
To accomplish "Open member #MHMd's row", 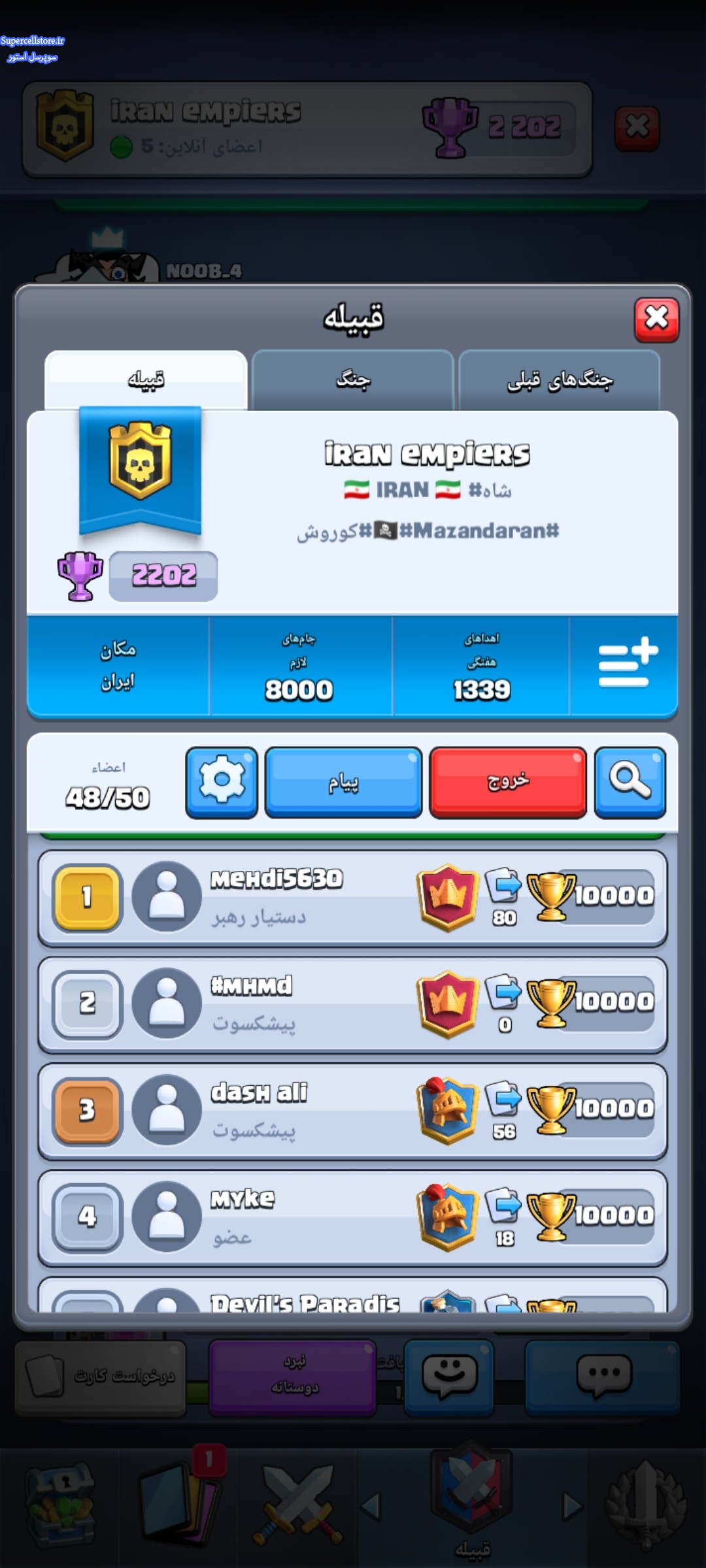I will click(x=352, y=1004).
